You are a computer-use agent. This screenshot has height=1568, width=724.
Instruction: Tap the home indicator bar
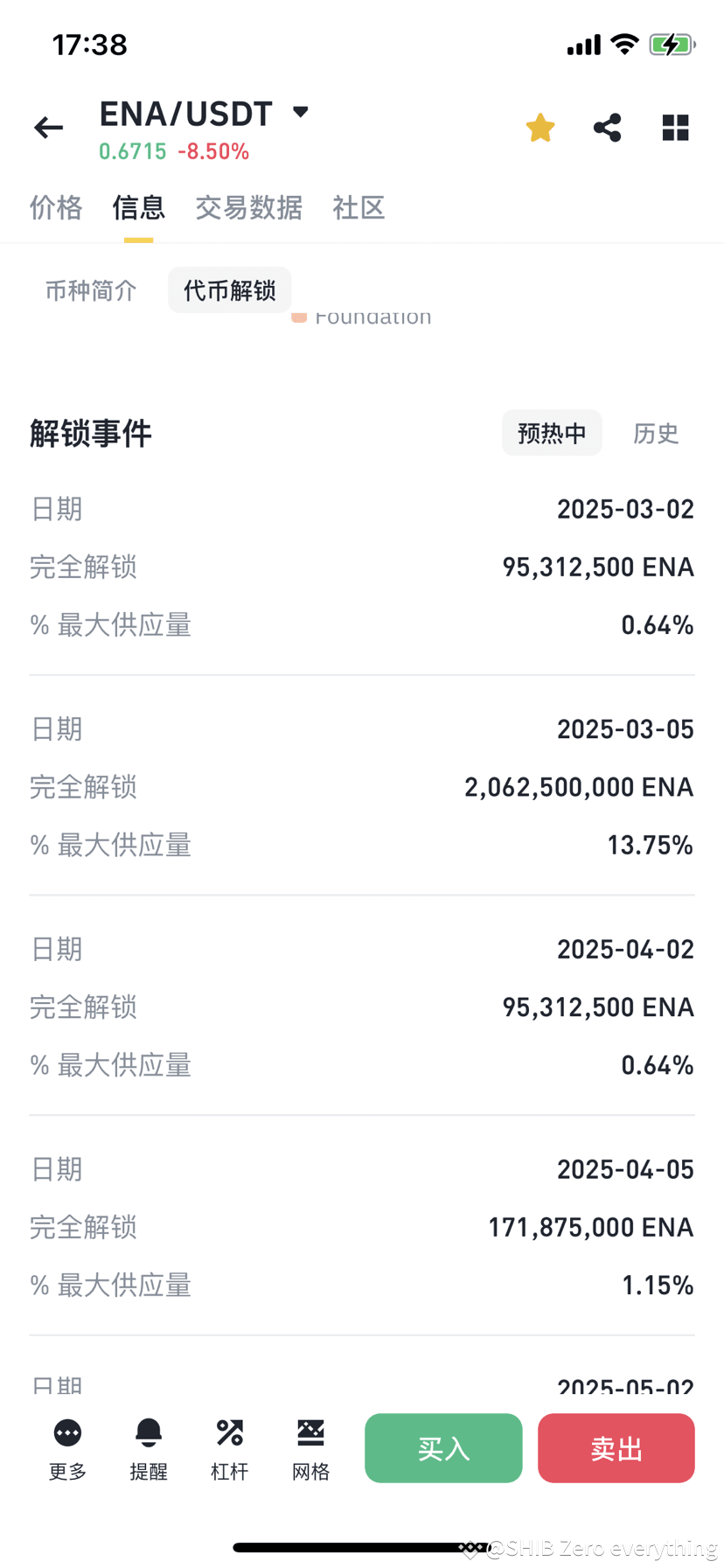click(362, 1546)
